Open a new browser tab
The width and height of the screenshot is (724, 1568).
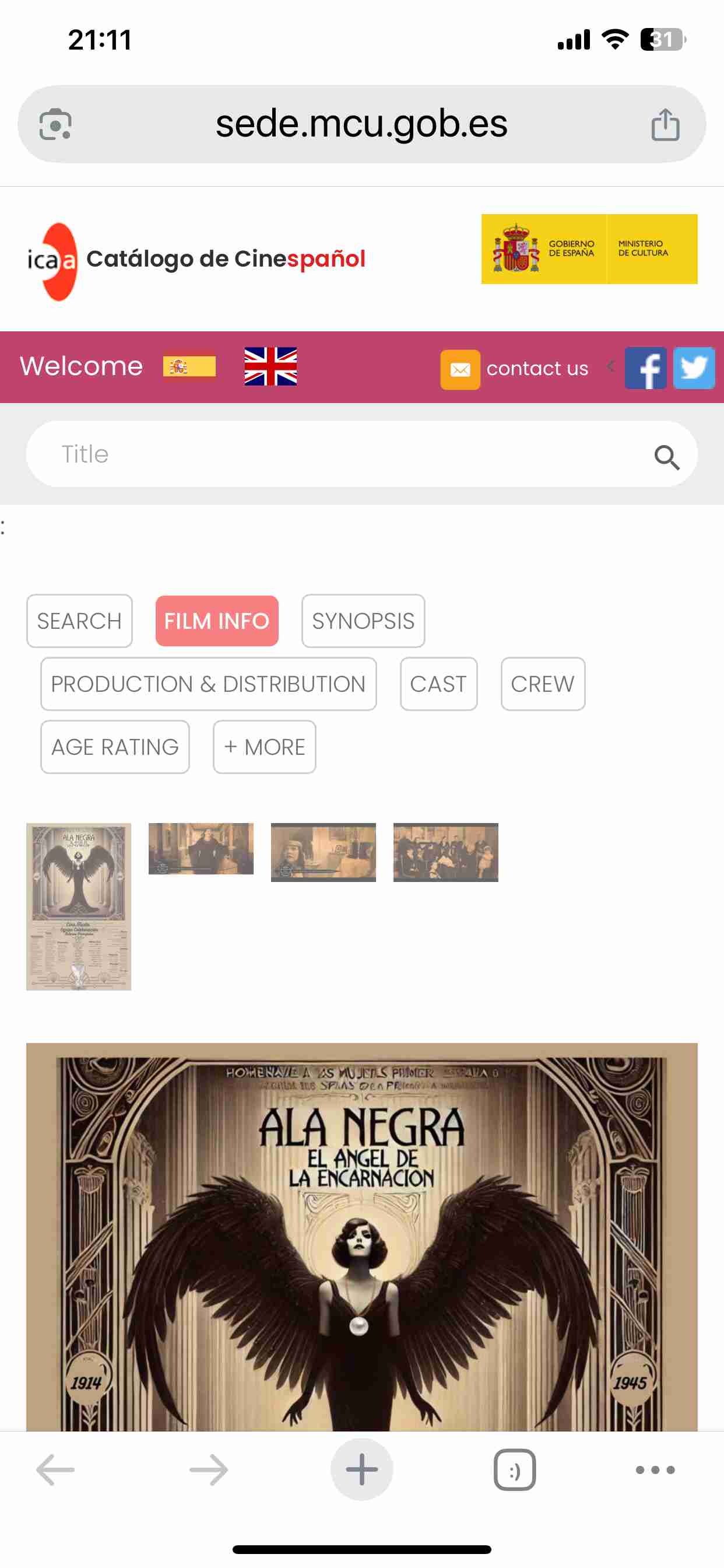tap(361, 1469)
